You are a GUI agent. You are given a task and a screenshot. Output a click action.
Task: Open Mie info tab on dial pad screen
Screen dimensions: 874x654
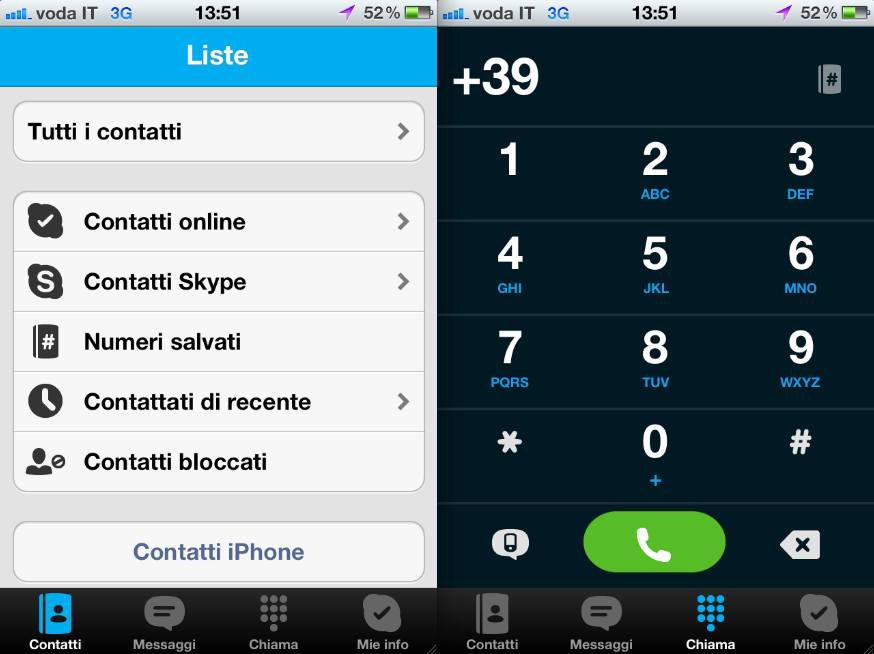click(x=819, y=622)
